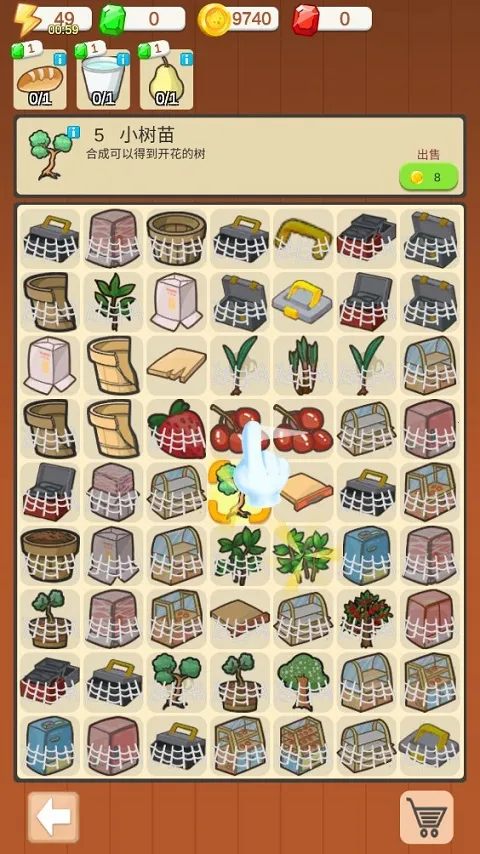Tap the orange wooden board tile
480x854 pixels.
pyautogui.click(x=306, y=492)
